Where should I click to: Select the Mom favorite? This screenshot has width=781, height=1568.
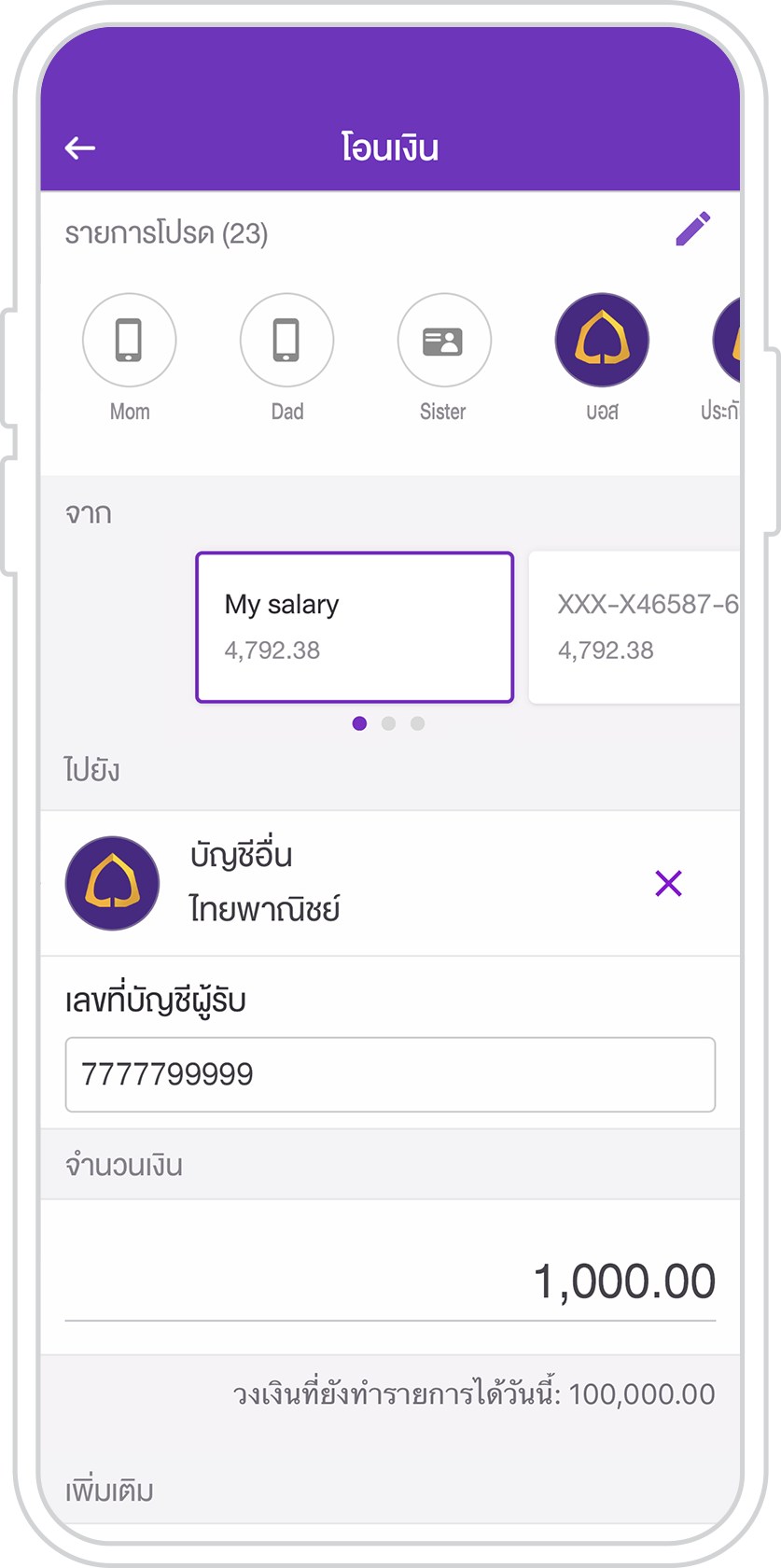pyautogui.click(x=129, y=341)
